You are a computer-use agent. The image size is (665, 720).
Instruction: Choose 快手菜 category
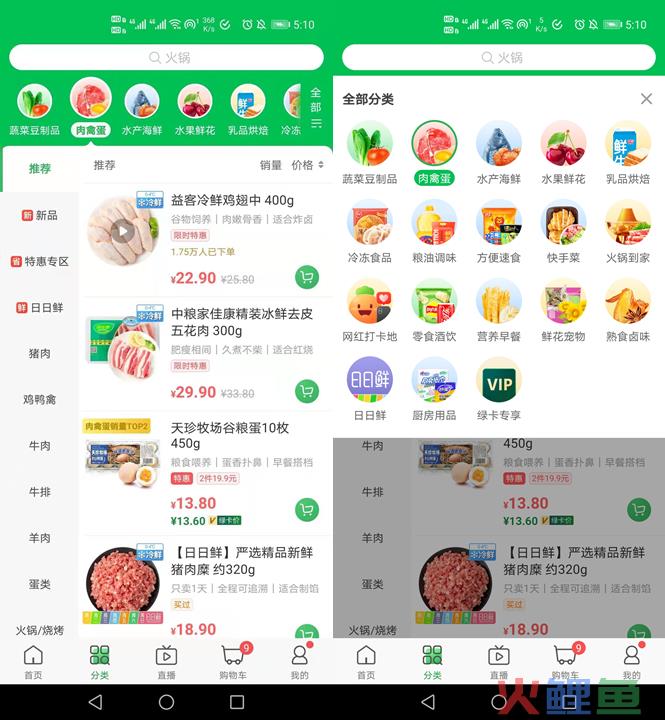click(563, 230)
